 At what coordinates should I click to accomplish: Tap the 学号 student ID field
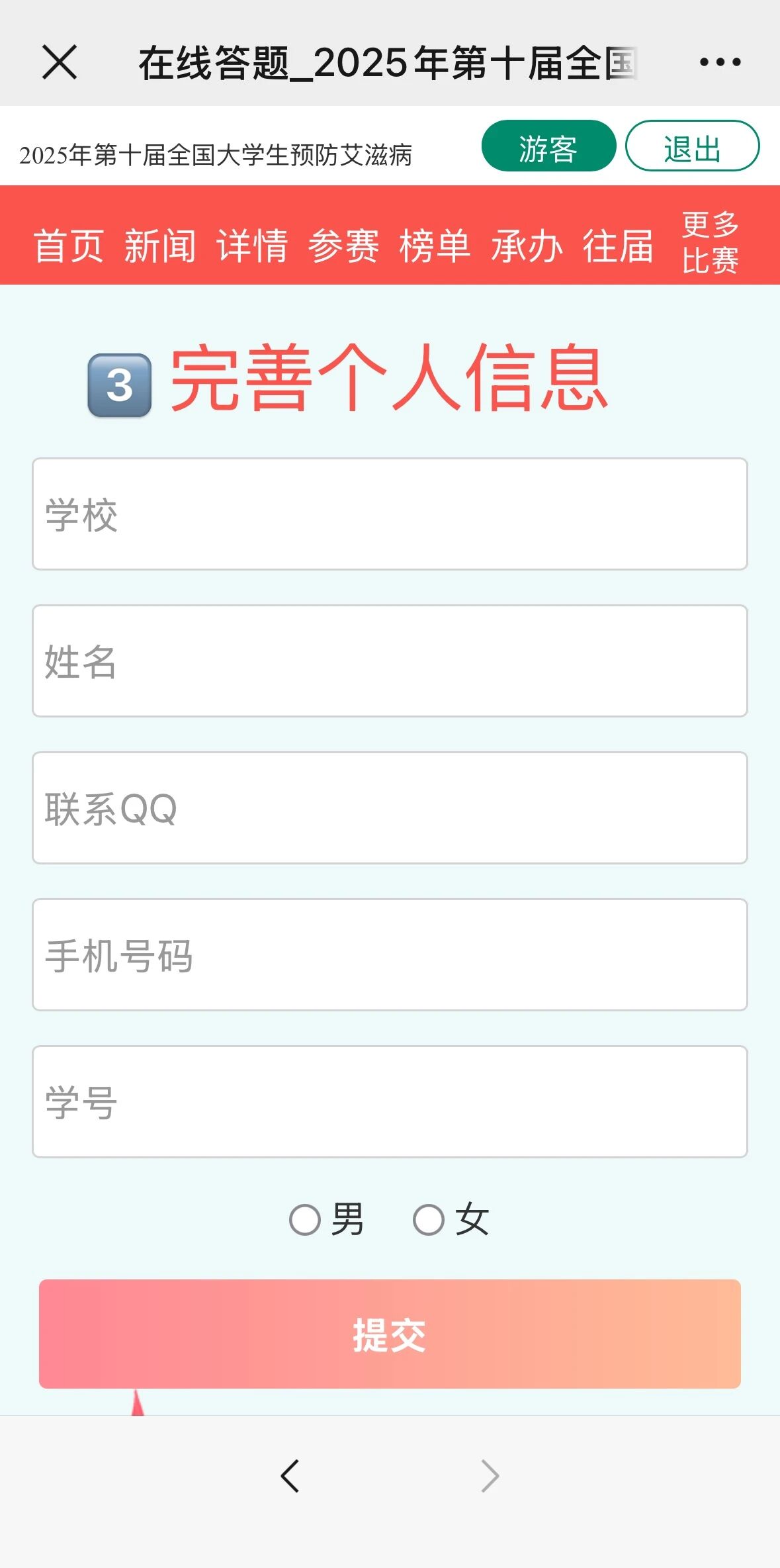pyautogui.click(x=390, y=1102)
